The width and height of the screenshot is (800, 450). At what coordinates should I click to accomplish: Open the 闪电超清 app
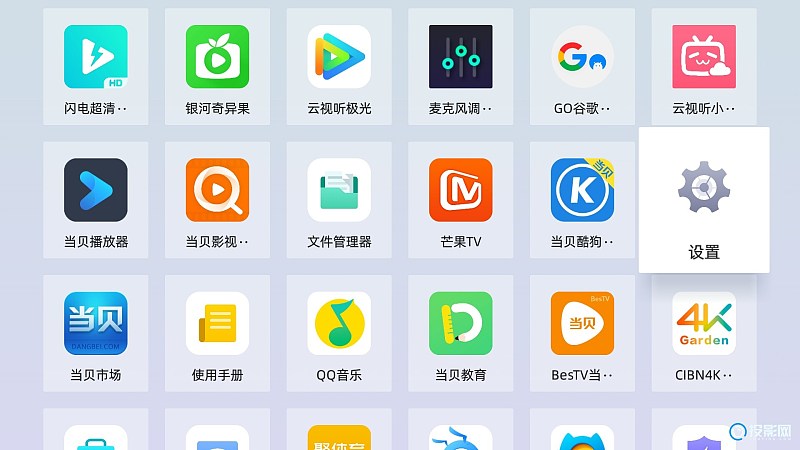(x=96, y=57)
